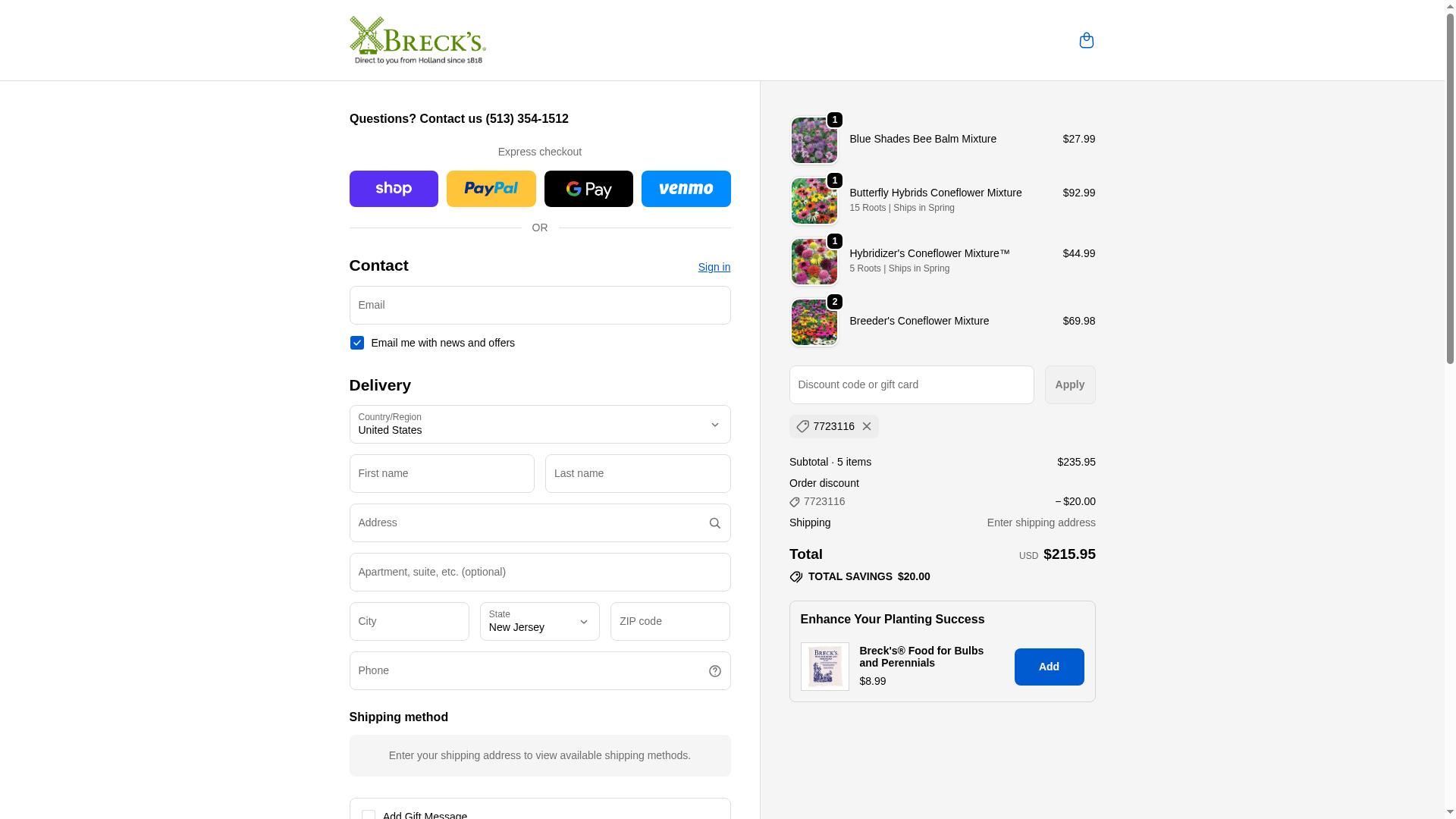Pay using Venmo
This screenshot has width=1456, height=819.
[x=686, y=189]
